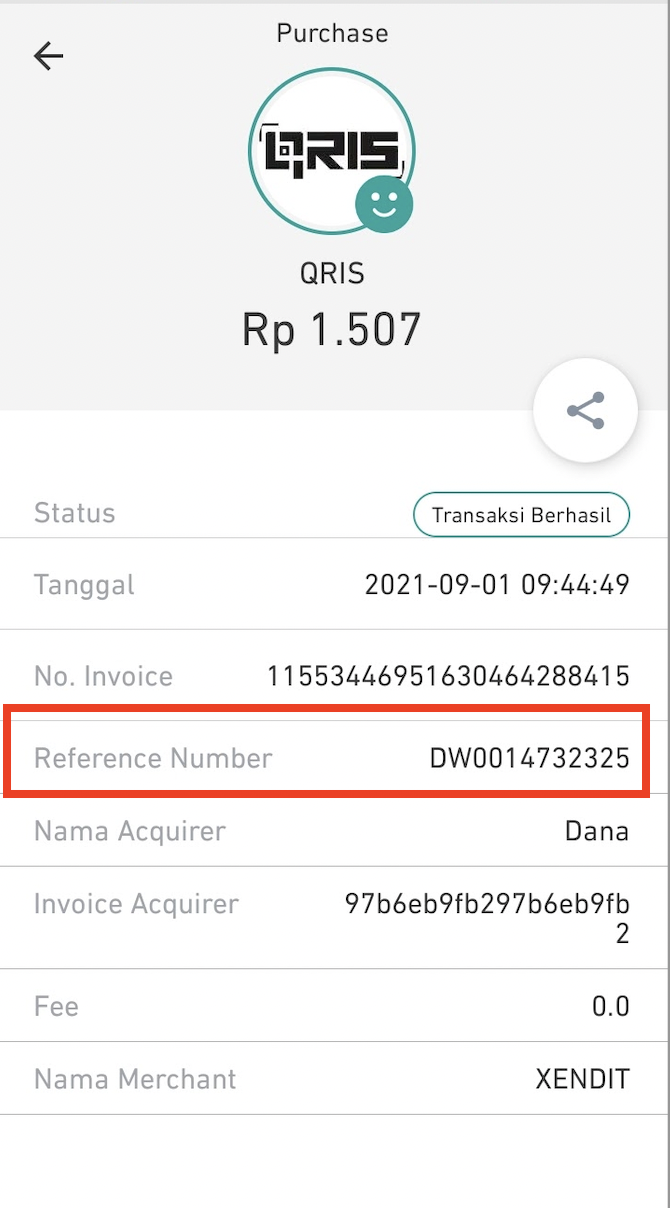Go back using the top-left arrow
The height and width of the screenshot is (1208, 670).
coord(48,57)
